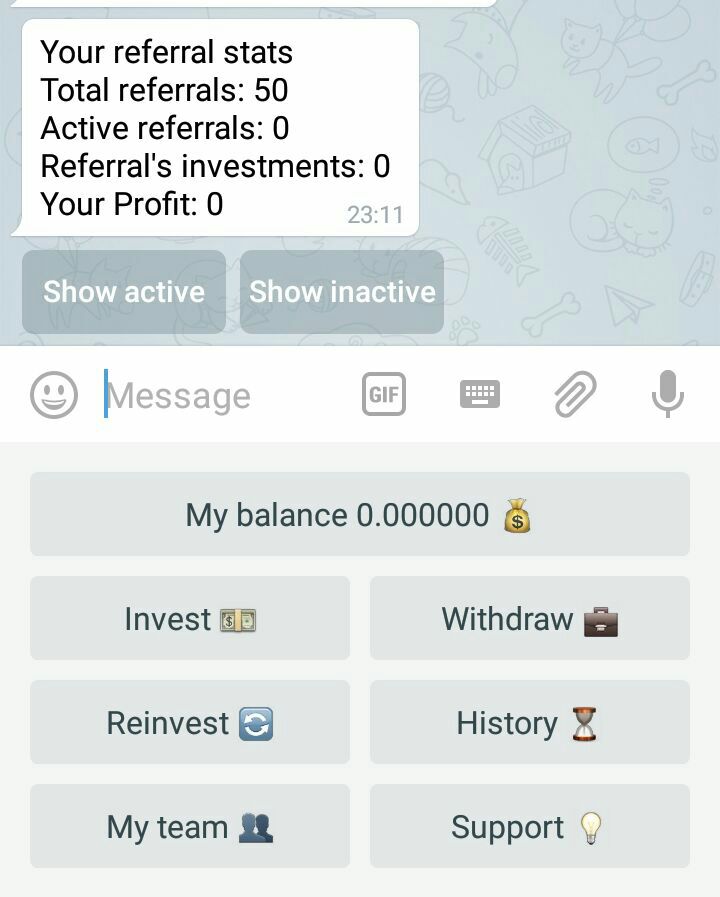Tap Reinvest
720x897 pixels.
pos(190,723)
